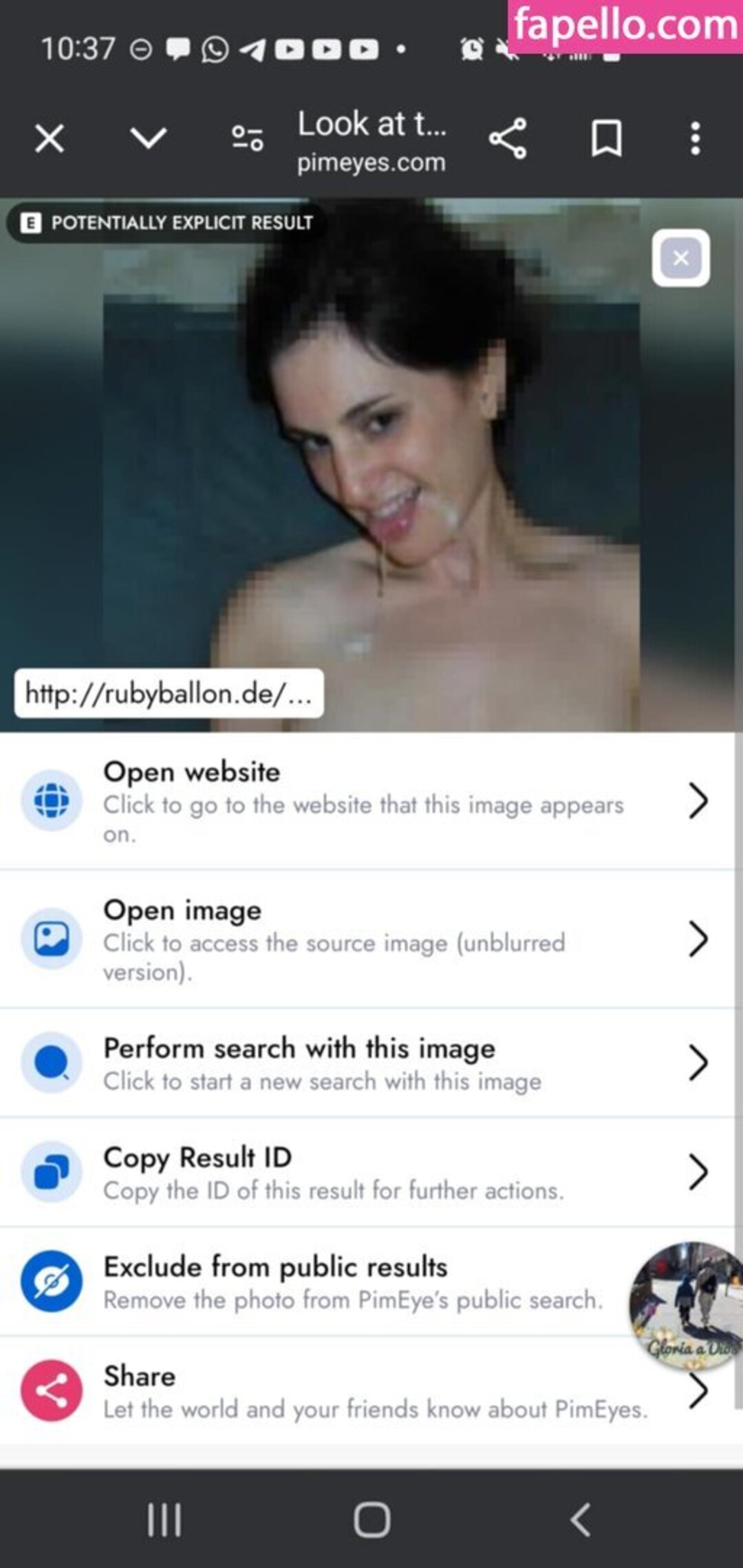This screenshot has width=743, height=1568.
Task: Copy Result ID
Action: tap(368, 1172)
